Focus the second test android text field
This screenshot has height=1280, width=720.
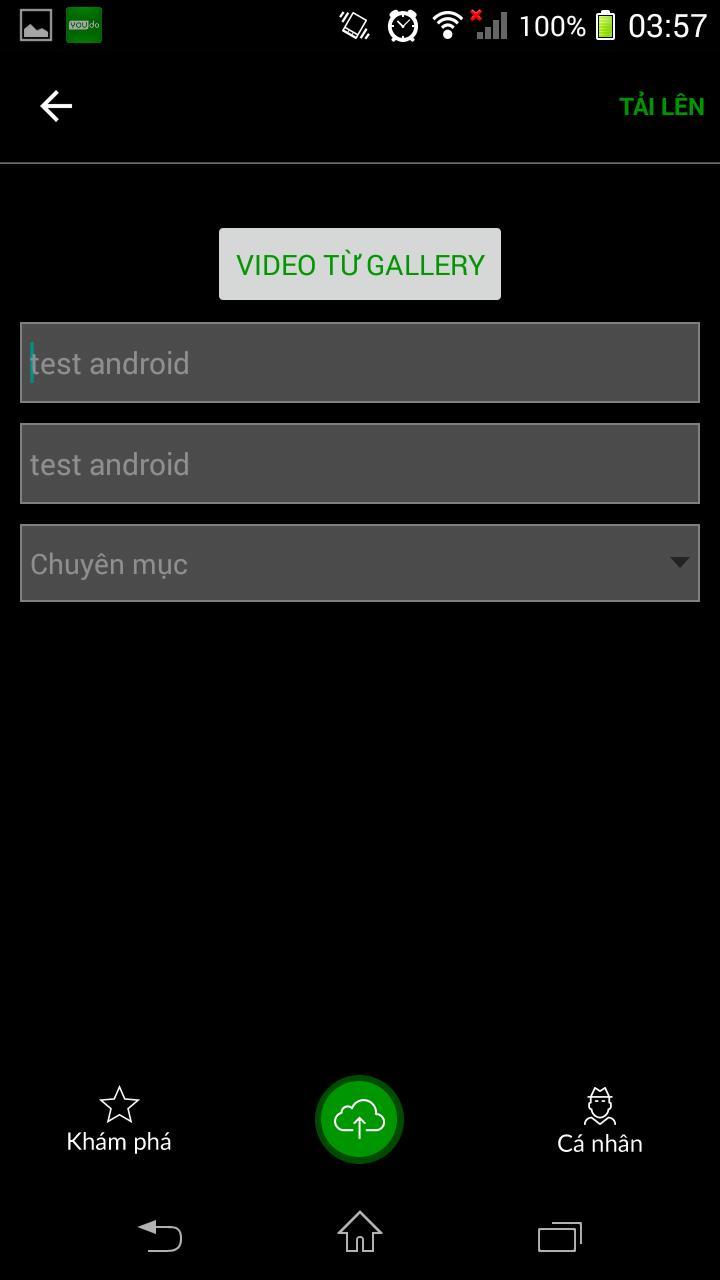click(360, 464)
